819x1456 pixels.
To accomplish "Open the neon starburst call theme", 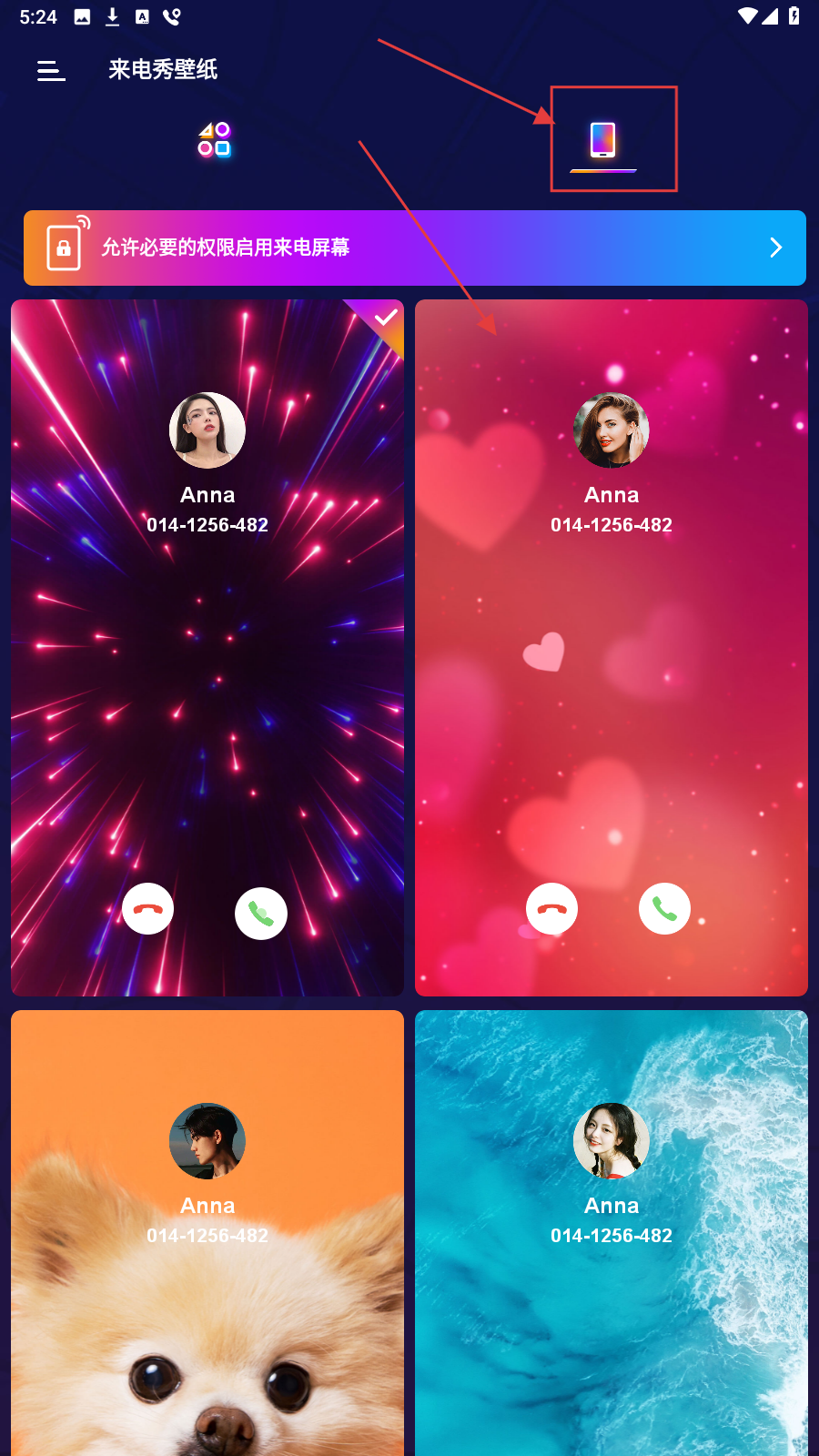I will coord(207,692).
